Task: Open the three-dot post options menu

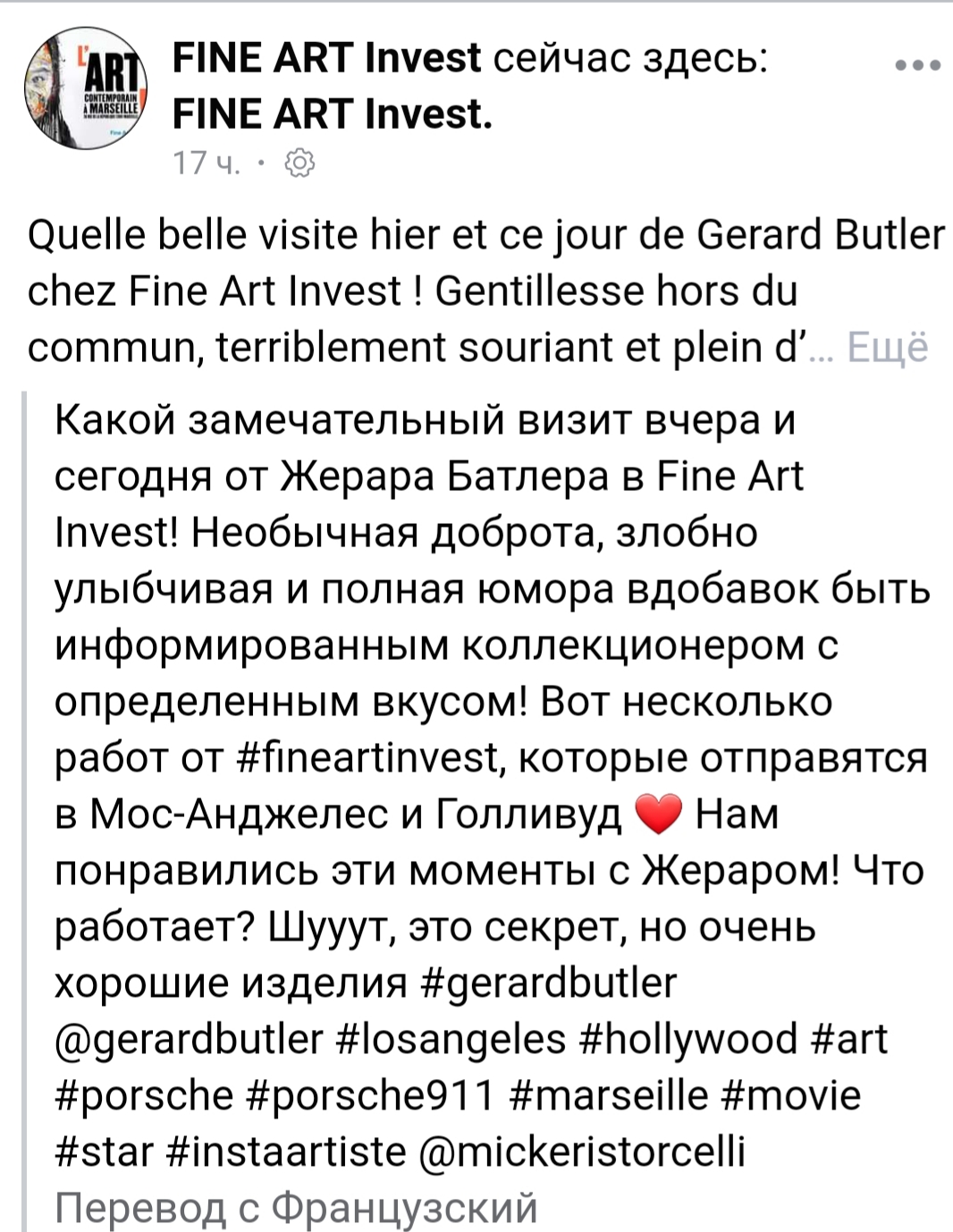Action: (917, 65)
